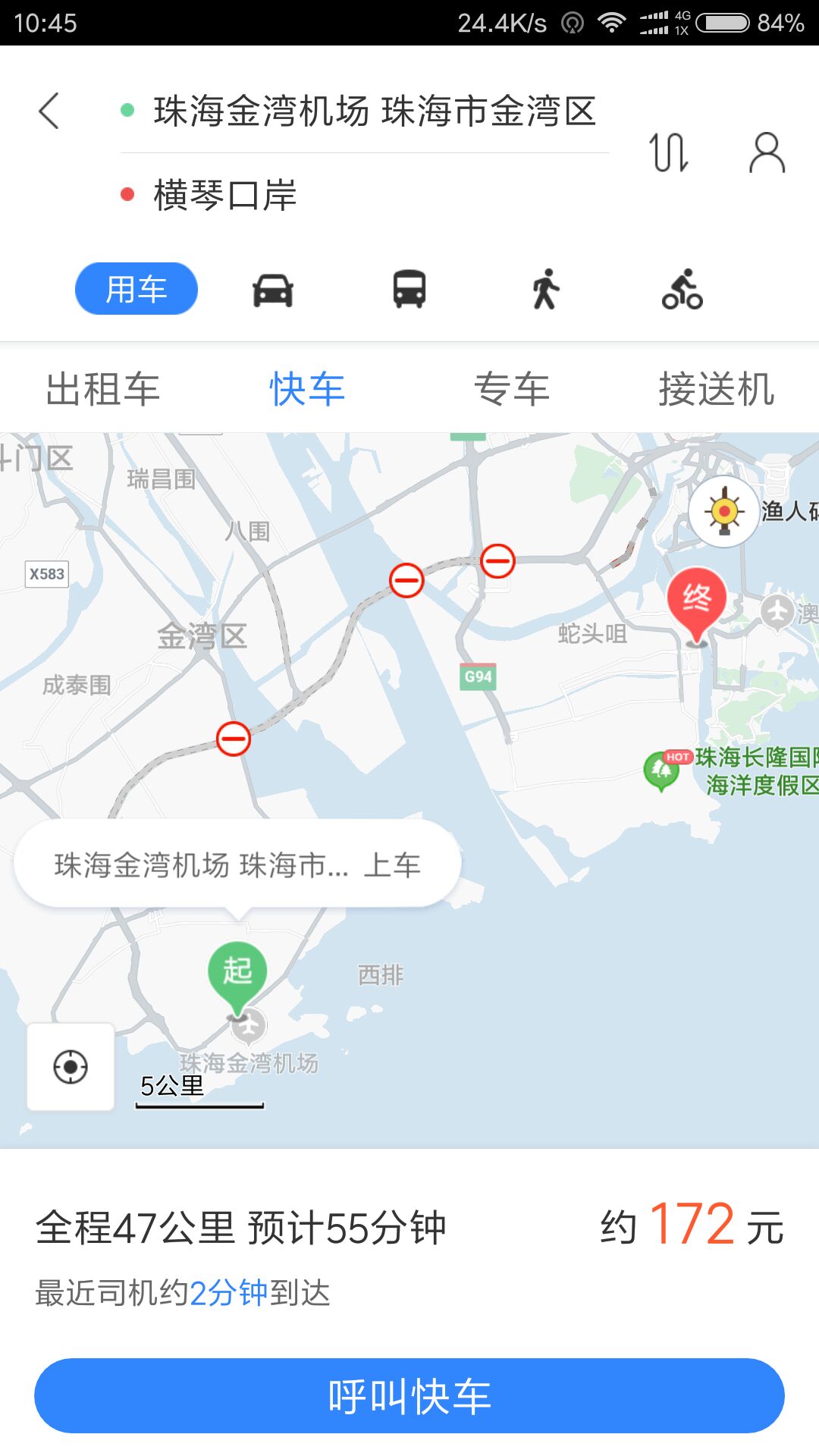
Task: Edit the destination 横琴口岸
Action: tap(365, 196)
